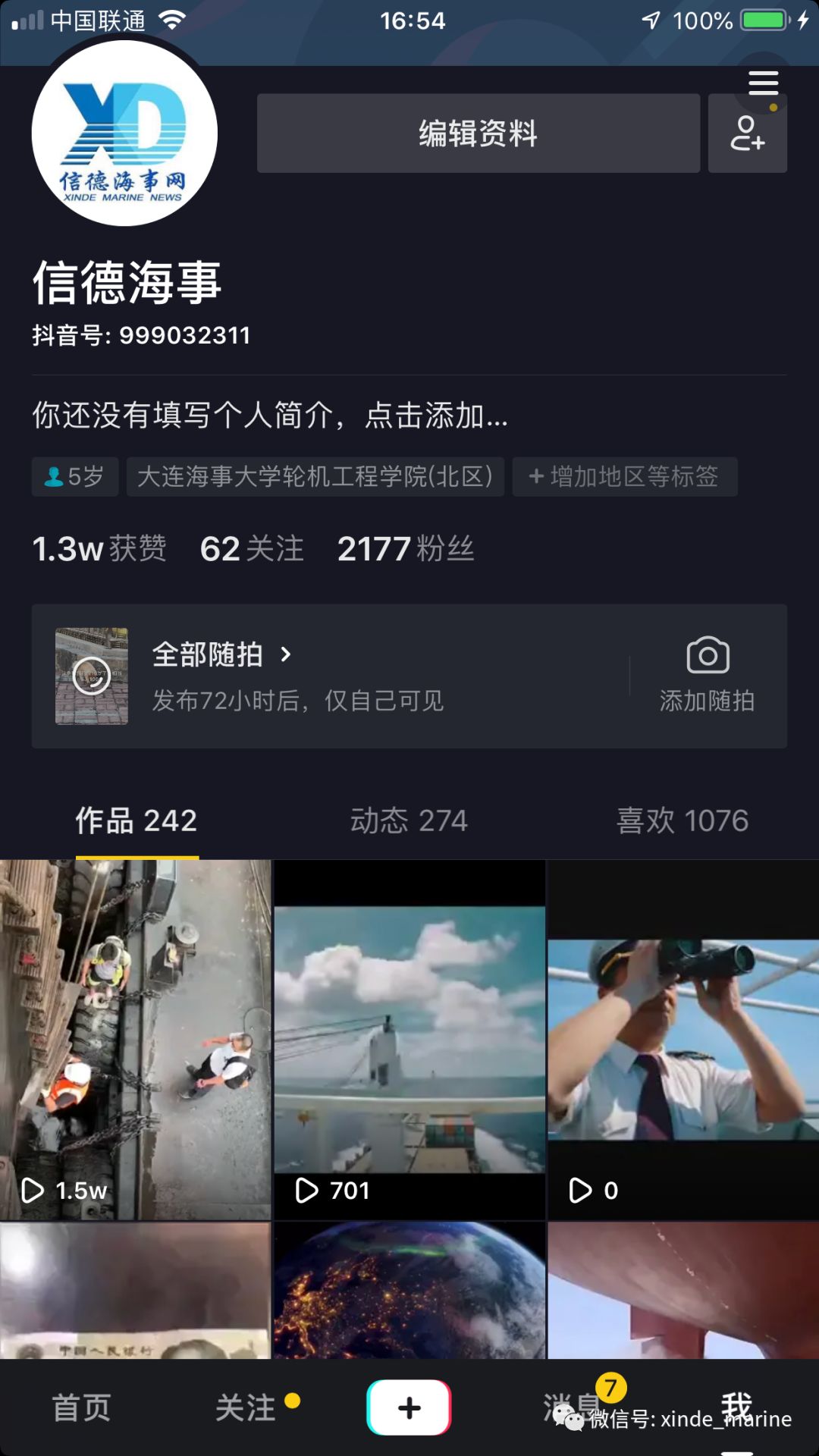Open the hamburger menu icon

(x=763, y=83)
